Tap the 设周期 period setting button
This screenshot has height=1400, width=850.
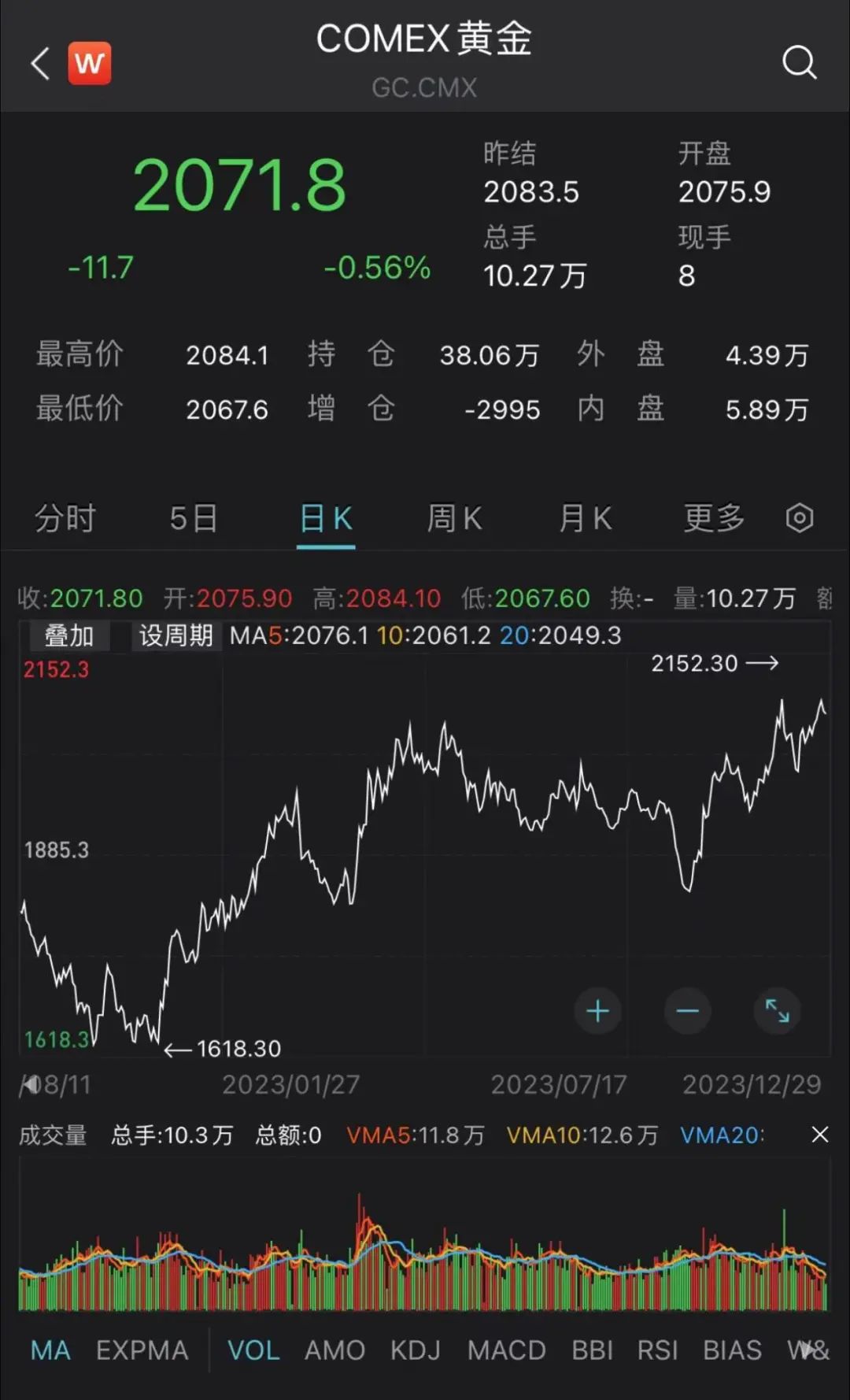(176, 635)
